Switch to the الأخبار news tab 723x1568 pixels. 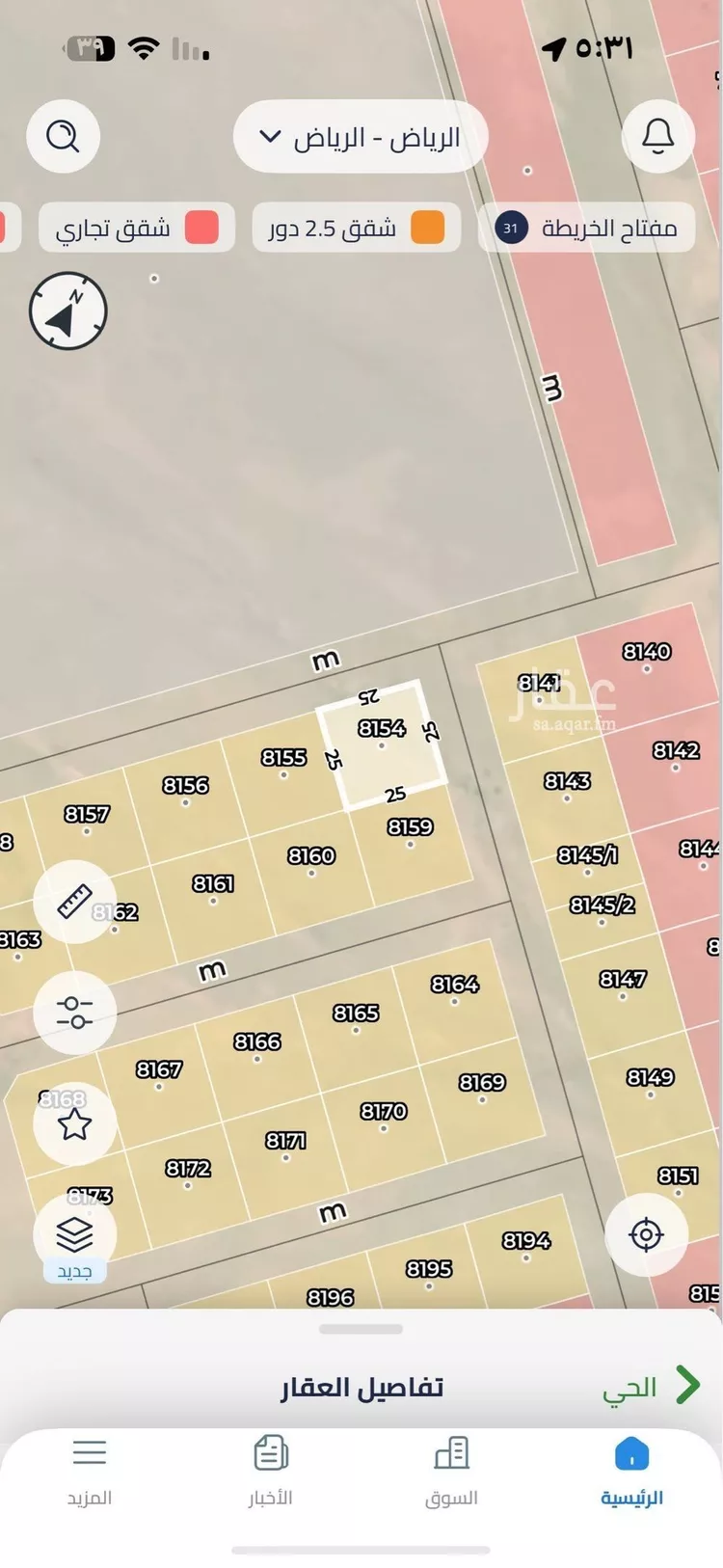tap(270, 1469)
